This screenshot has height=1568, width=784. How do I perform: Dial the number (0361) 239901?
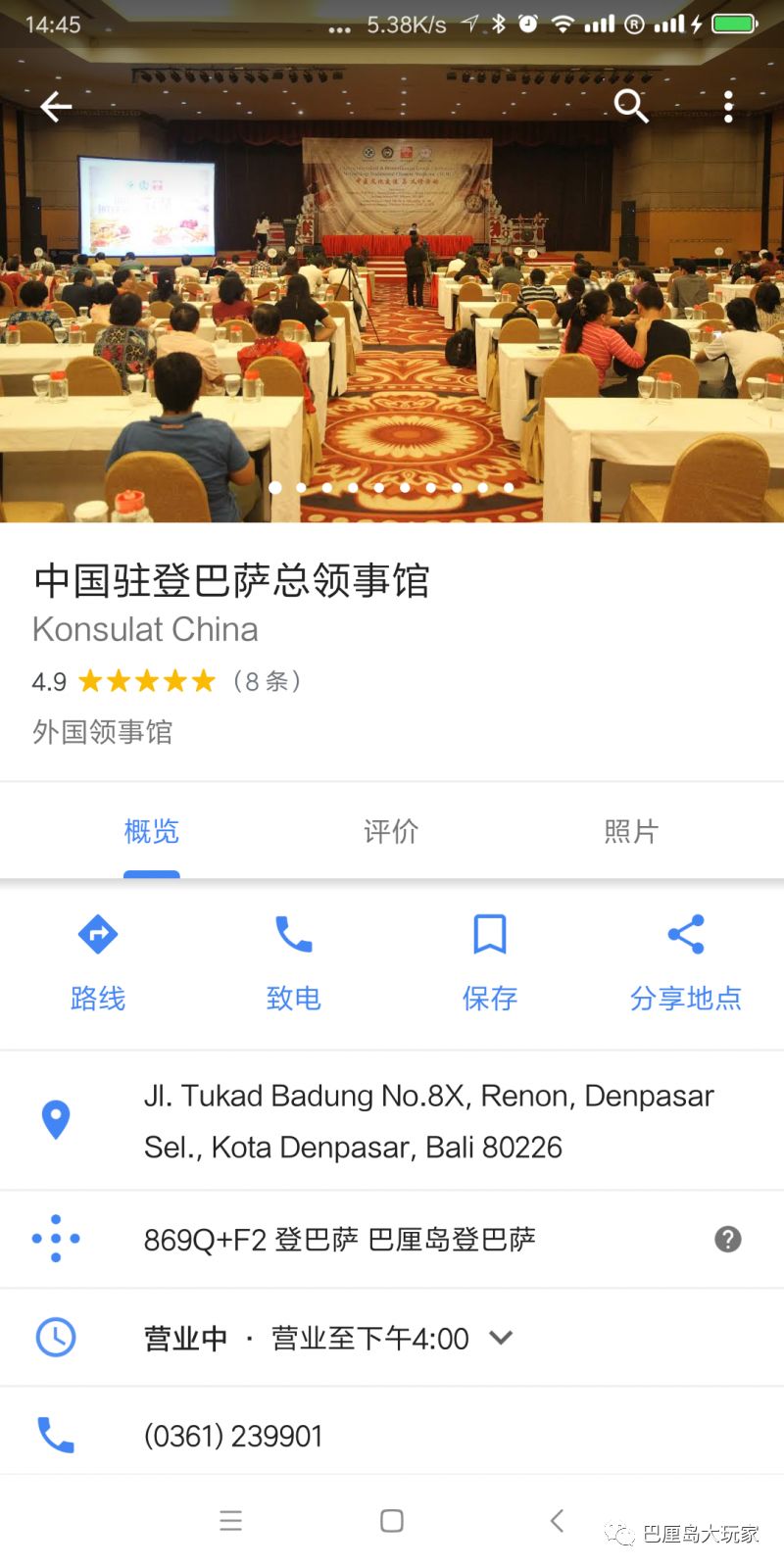[x=233, y=1436]
